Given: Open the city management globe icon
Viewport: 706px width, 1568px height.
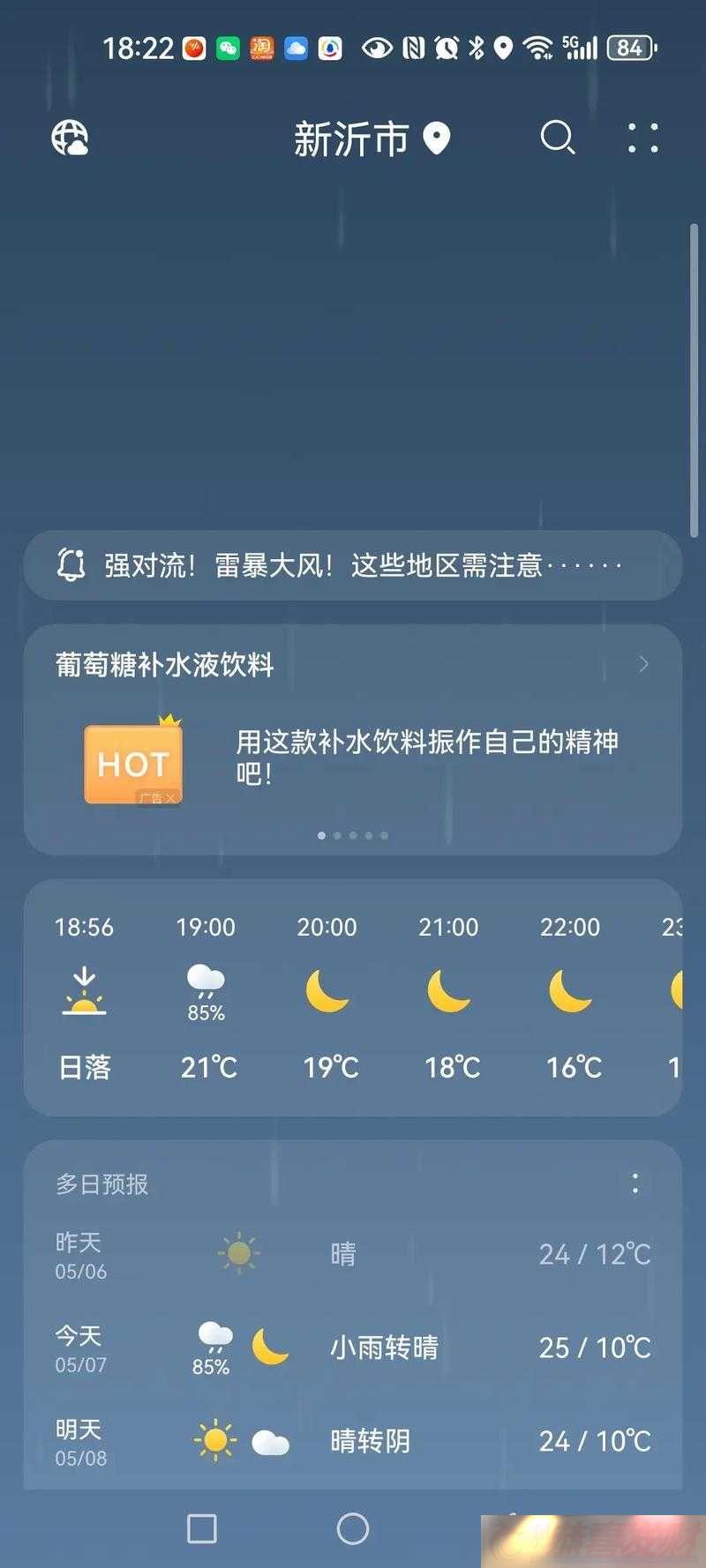Looking at the screenshot, I should [x=70, y=138].
